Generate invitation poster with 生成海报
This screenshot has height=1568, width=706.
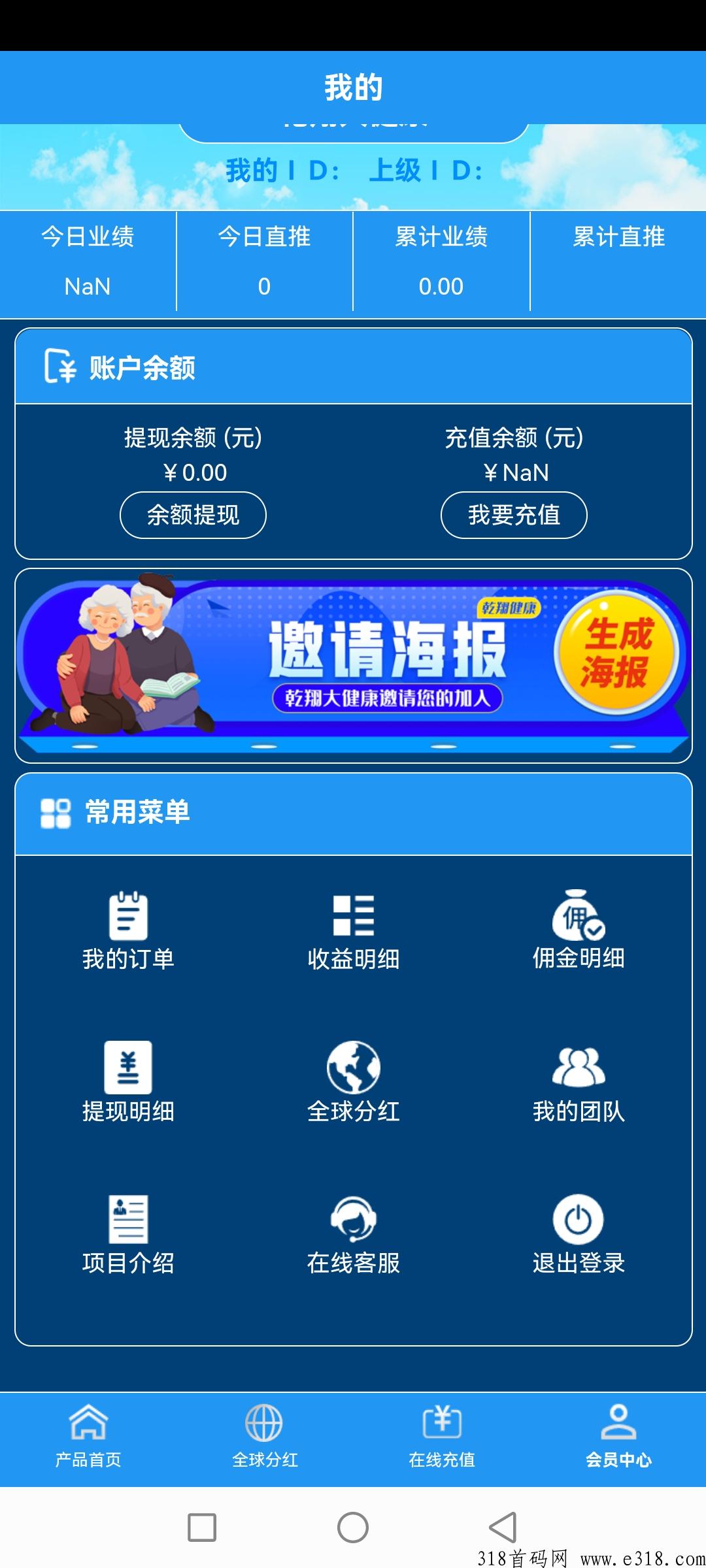pyautogui.click(x=617, y=653)
